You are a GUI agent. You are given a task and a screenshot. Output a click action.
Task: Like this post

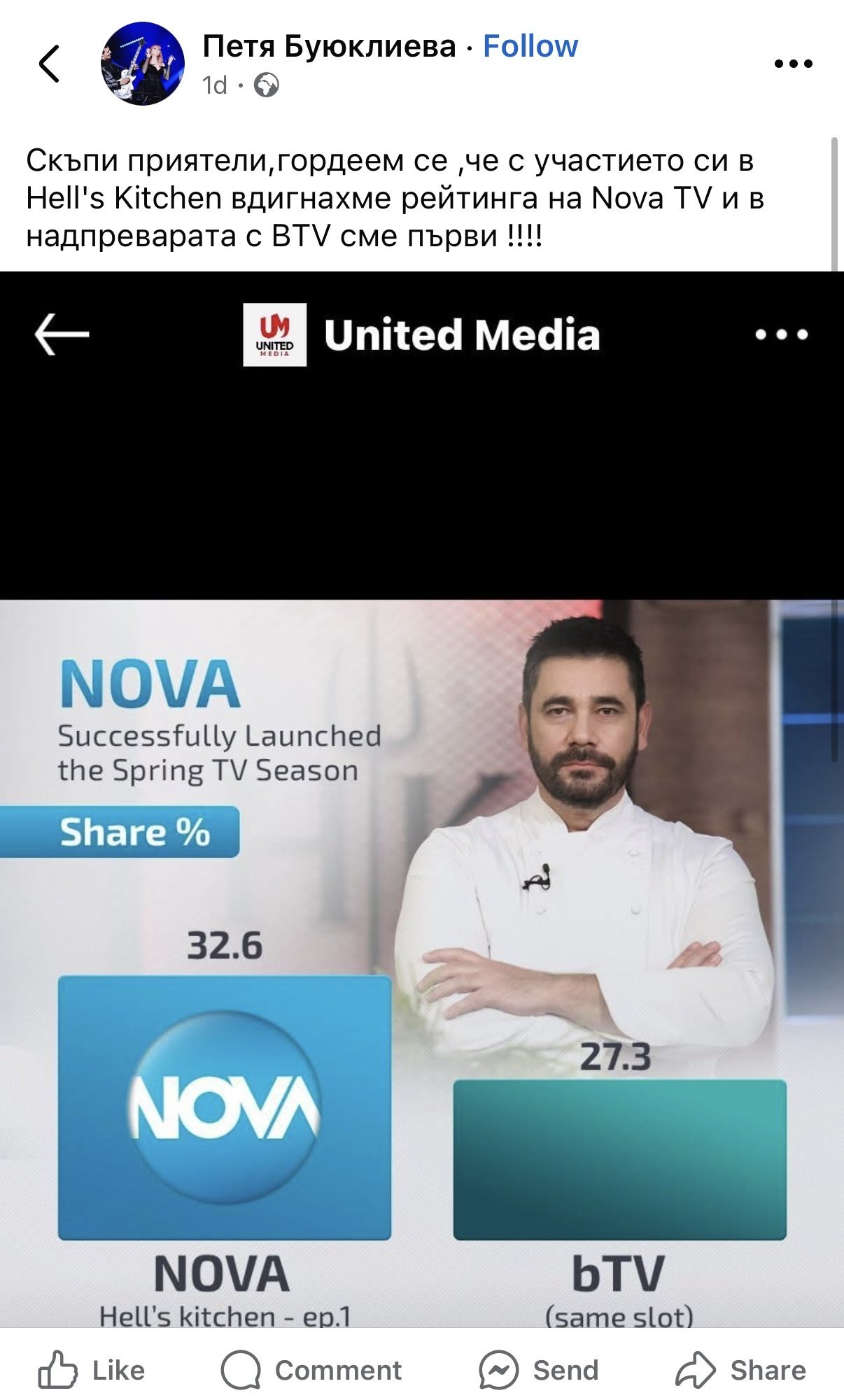91,1370
